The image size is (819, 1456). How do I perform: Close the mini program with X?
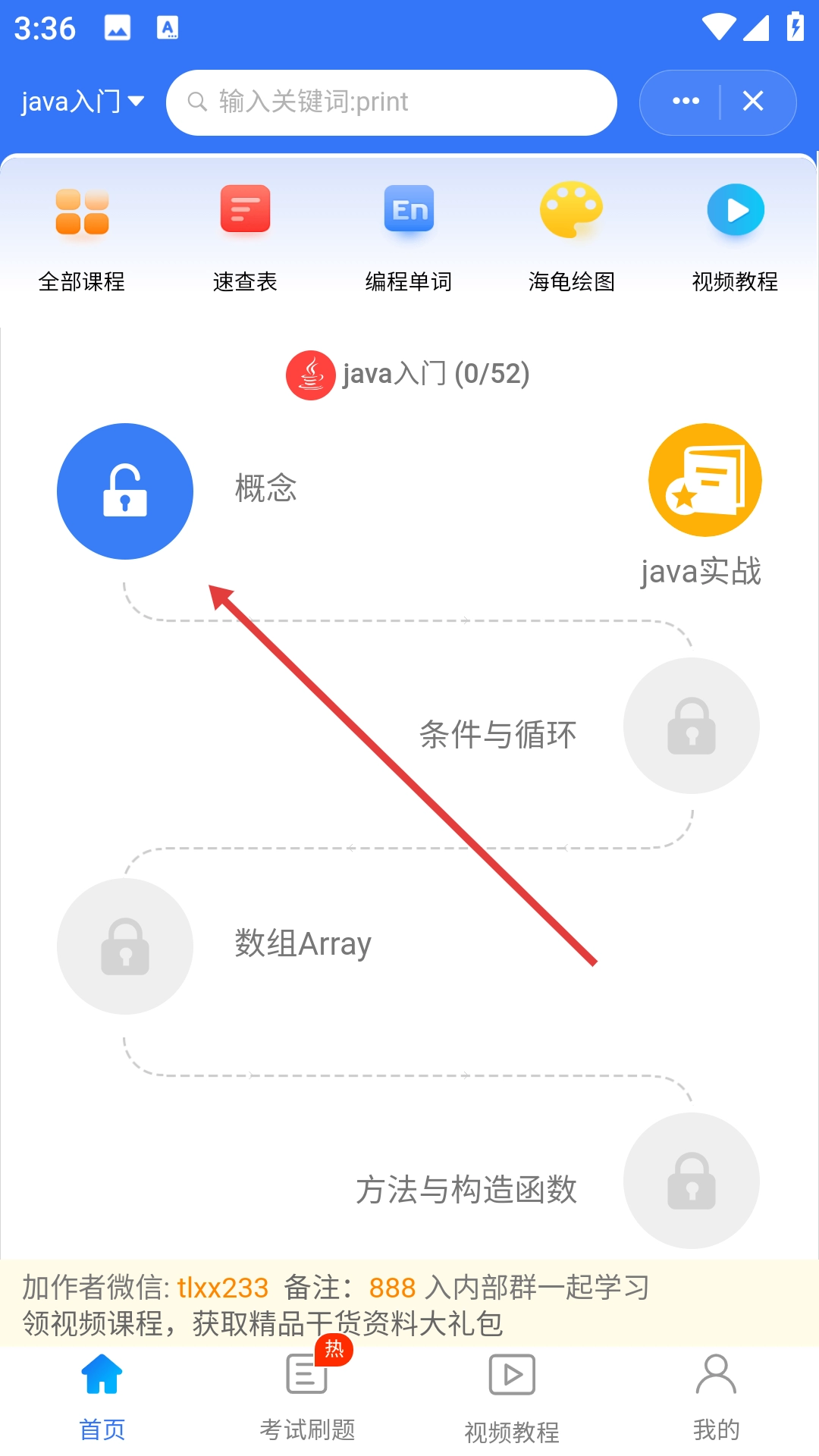point(752,102)
